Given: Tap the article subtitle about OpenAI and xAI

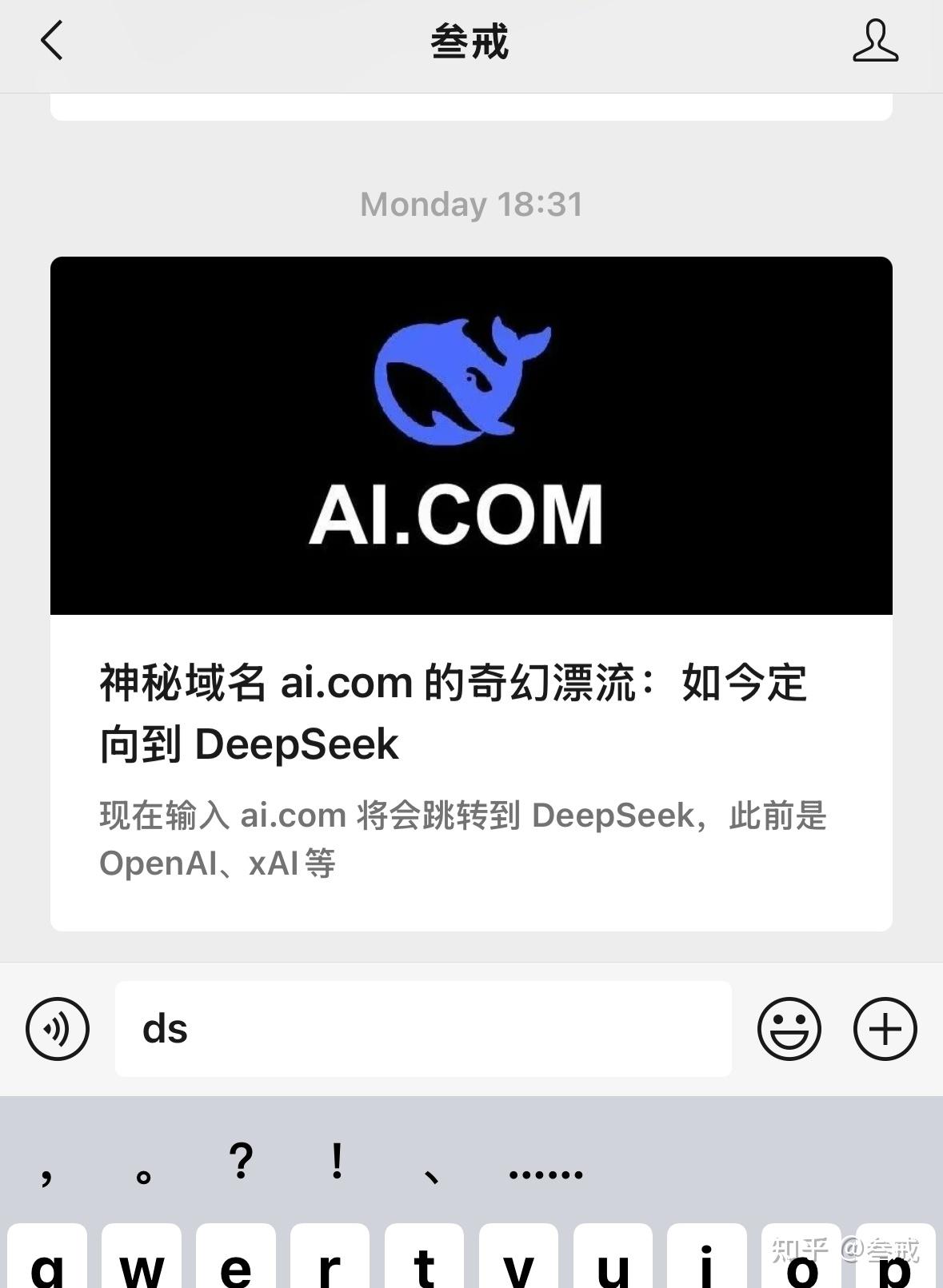Looking at the screenshot, I should (x=464, y=837).
